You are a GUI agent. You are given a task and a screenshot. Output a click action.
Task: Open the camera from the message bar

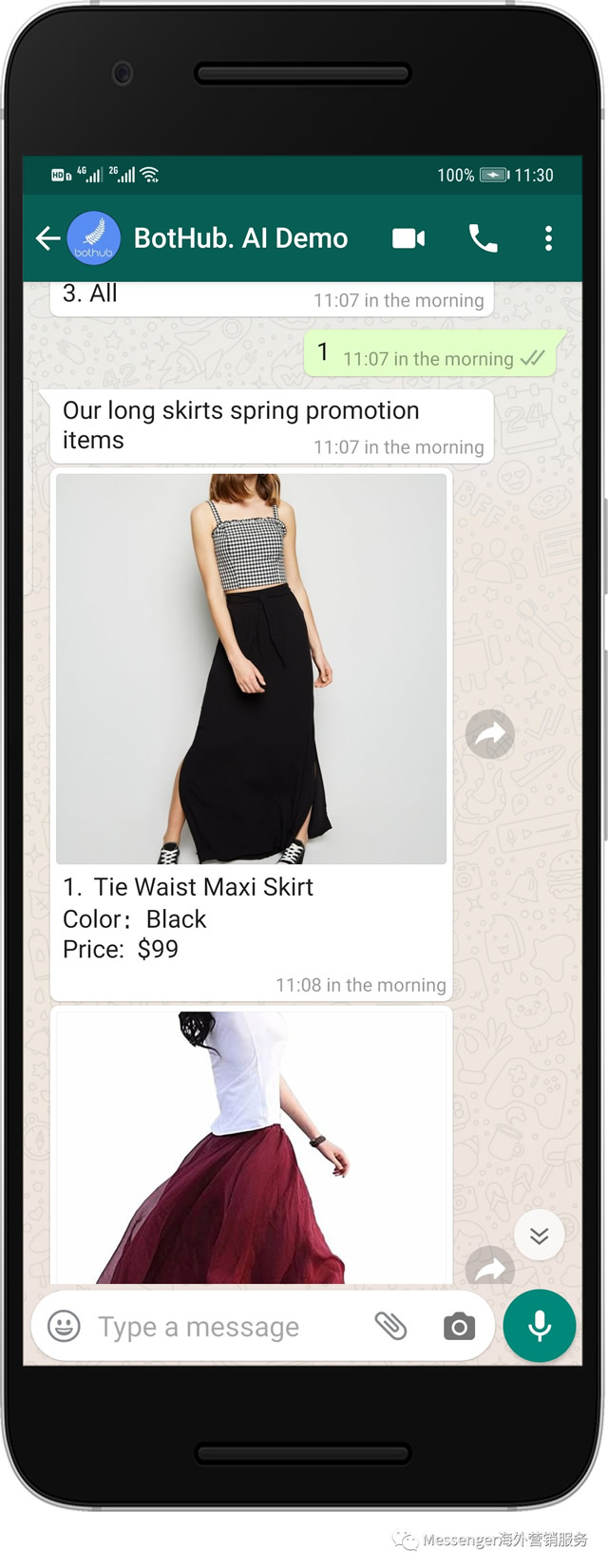click(x=459, y=1326)
